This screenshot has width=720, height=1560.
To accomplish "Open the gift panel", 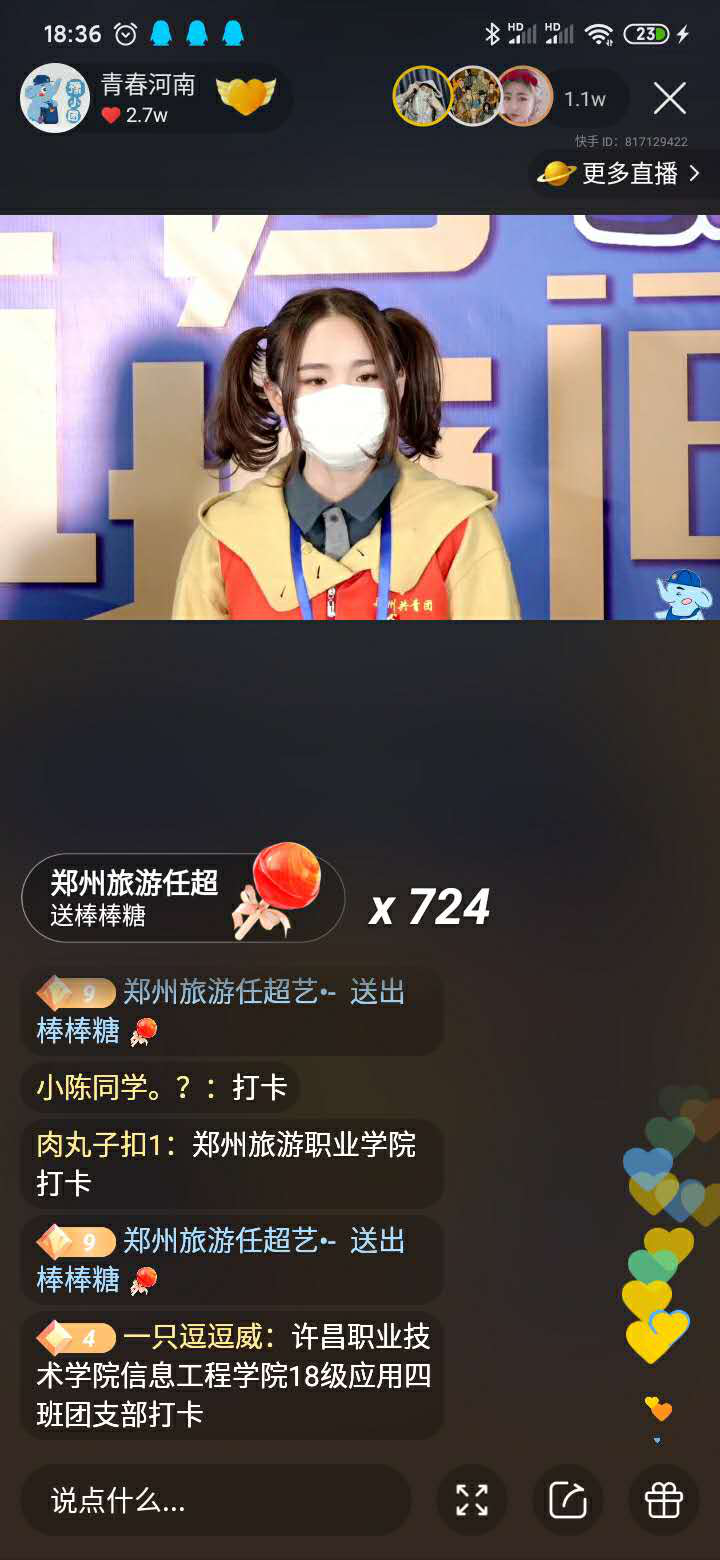I will click(x=663, y=1500).
